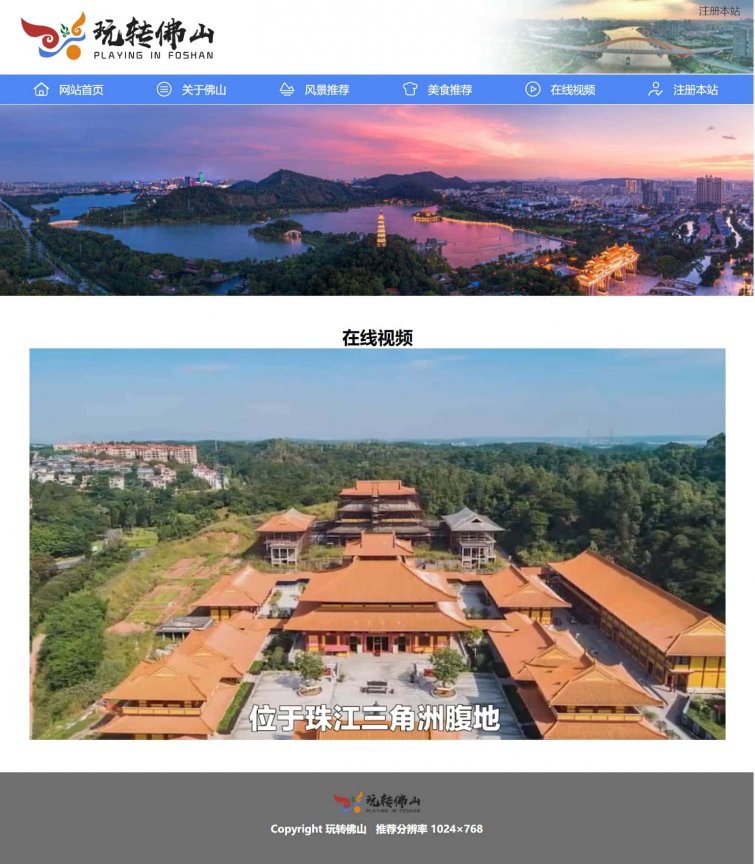The image size is (755, 864).
Task: Select 风景推荐 in the navigation bar
Action: tap(315, 89)
